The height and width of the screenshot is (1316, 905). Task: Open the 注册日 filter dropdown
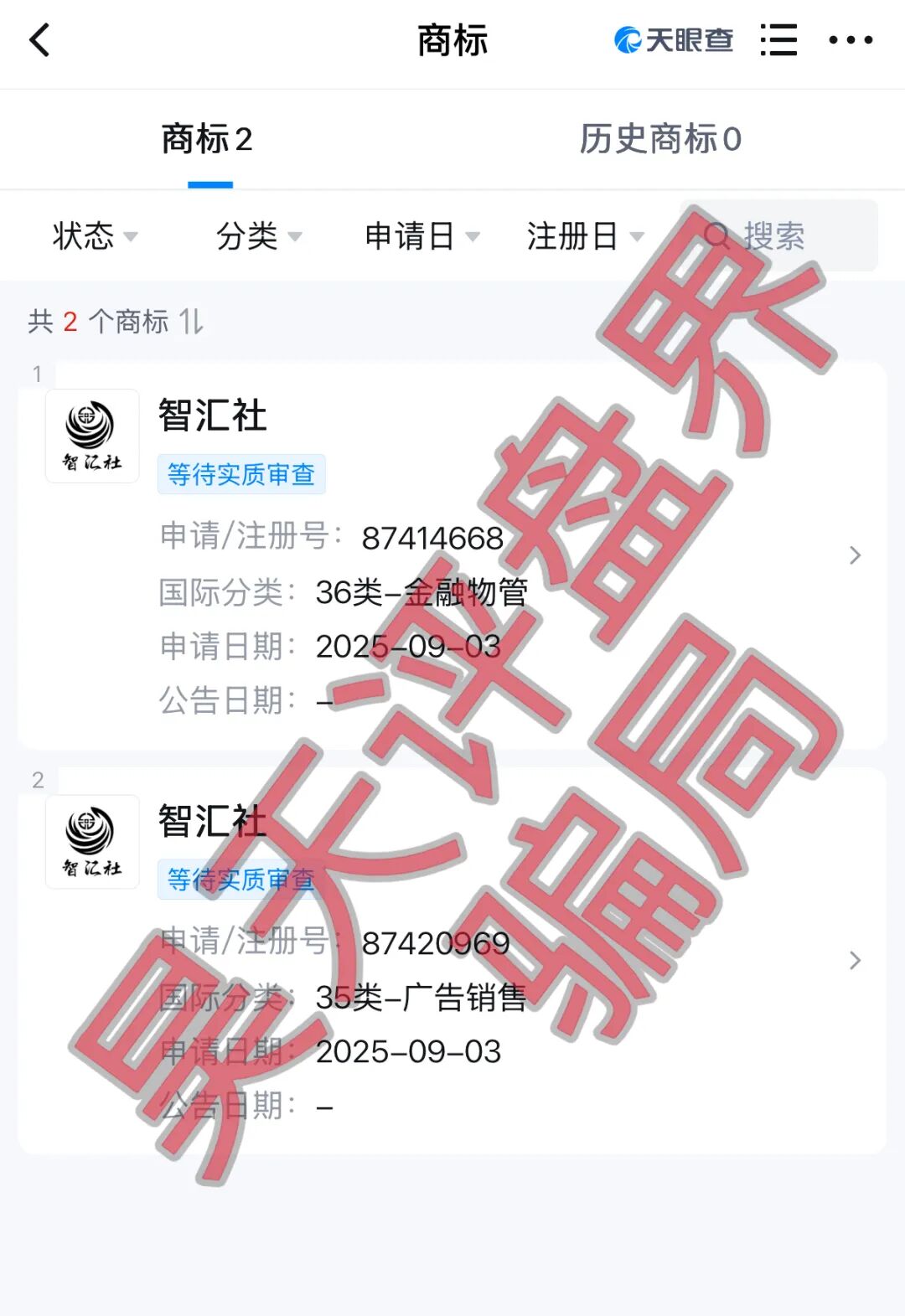pos(582,235)
